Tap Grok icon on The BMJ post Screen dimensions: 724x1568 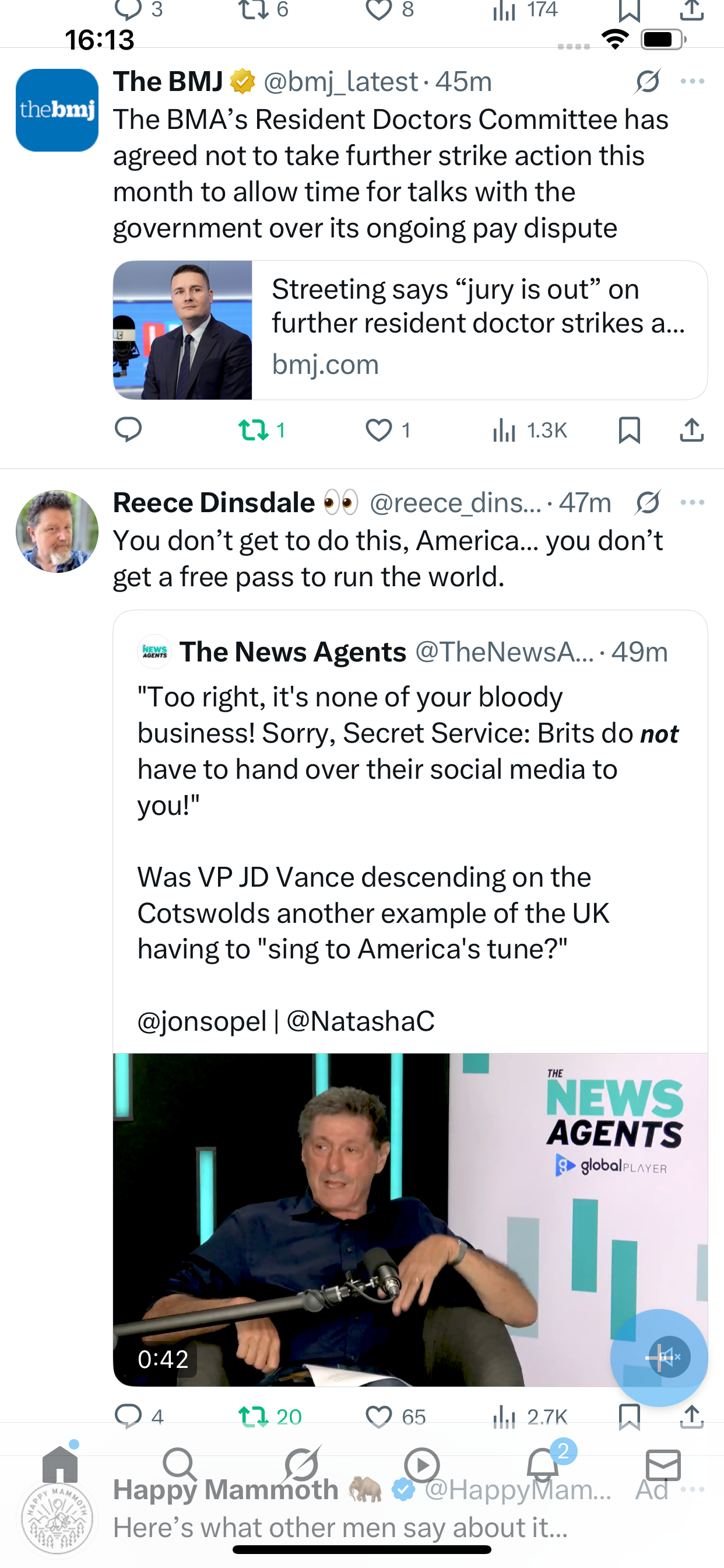coord(647,82)
